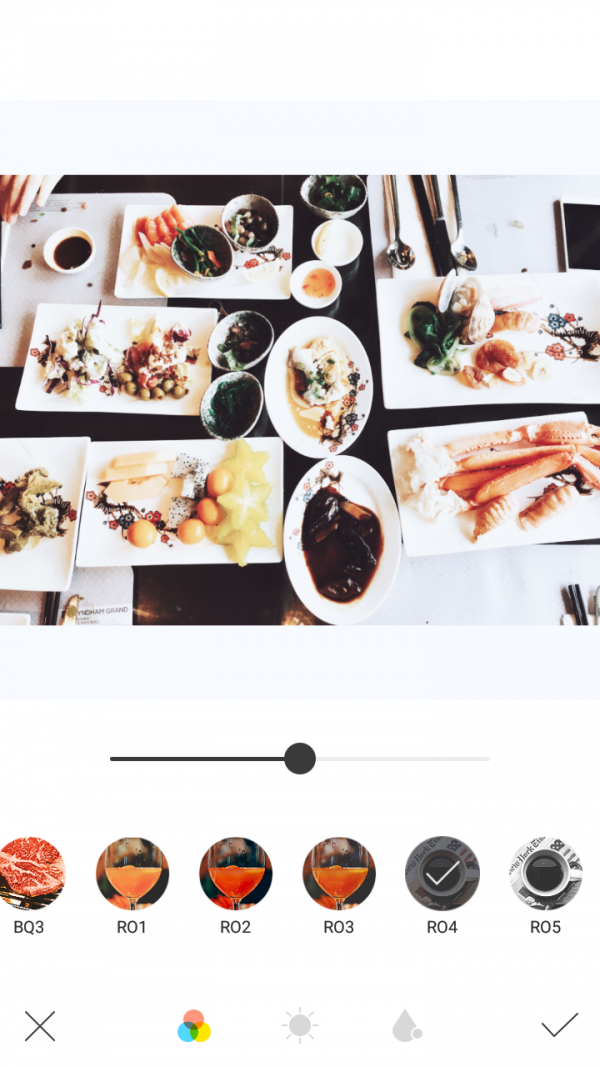Screen dimensions: 600x1067
Task: Open the water drop blur tab
Action: (406, 1026)
